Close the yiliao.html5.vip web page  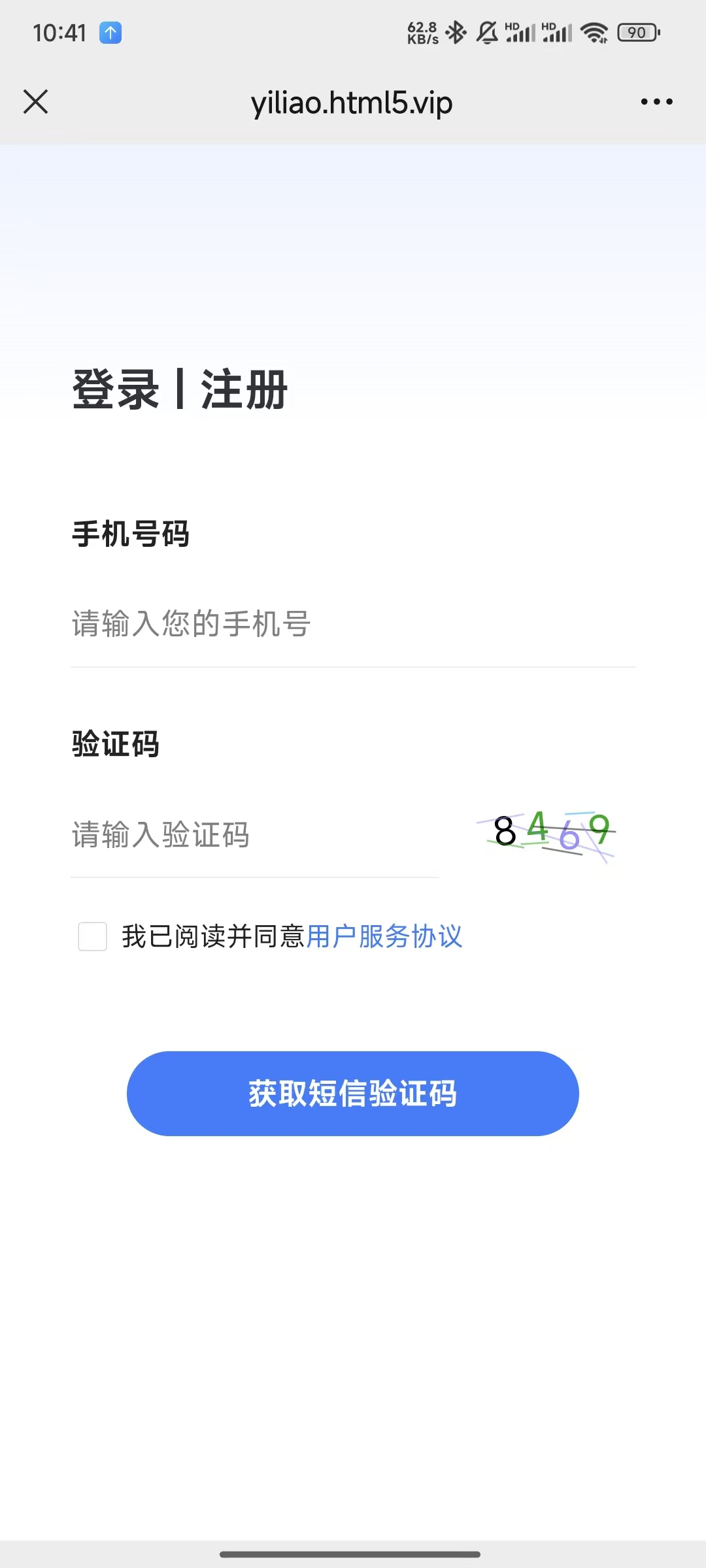(36, 102)
